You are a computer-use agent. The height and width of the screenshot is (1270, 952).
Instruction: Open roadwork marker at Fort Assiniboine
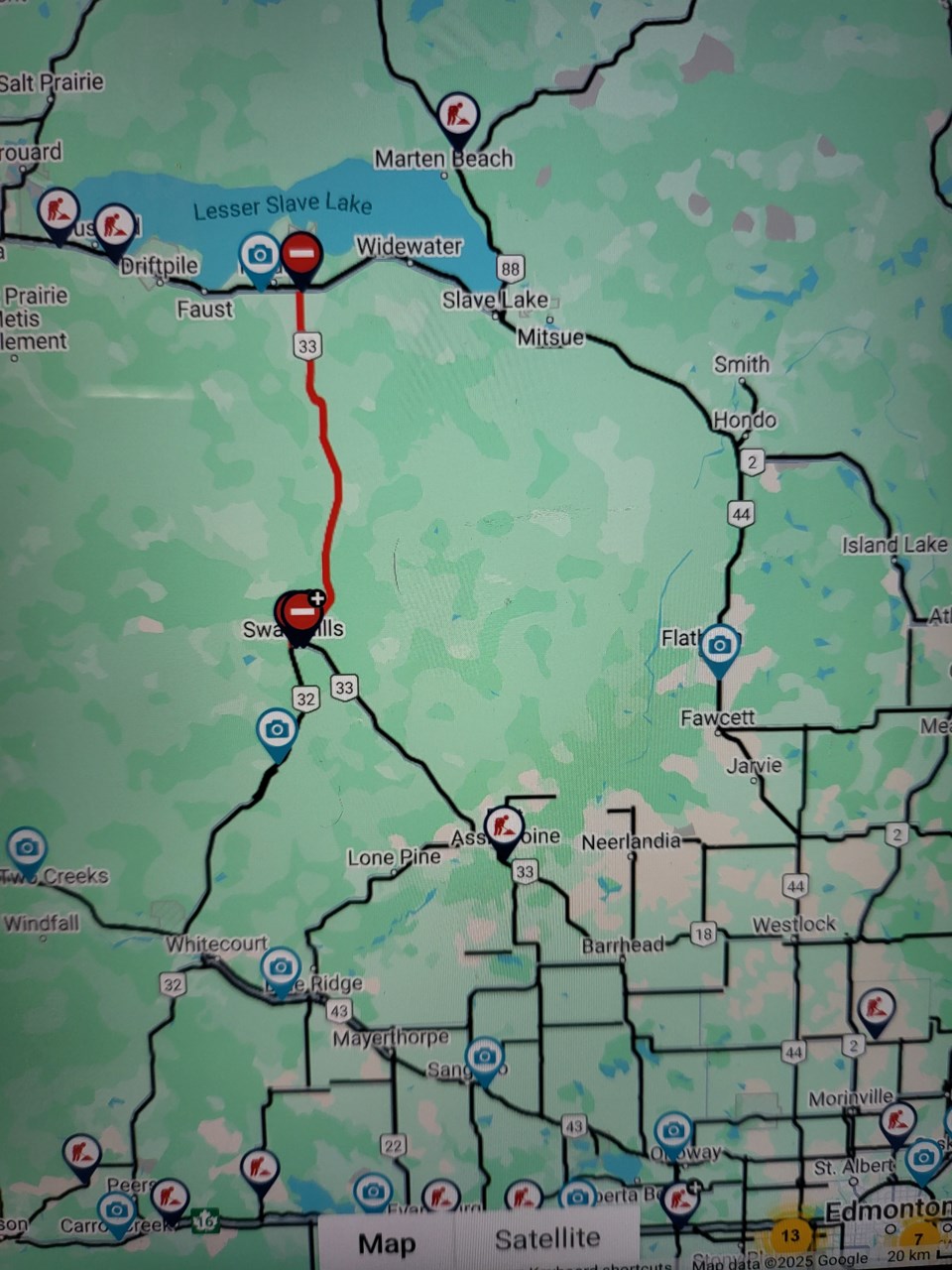click(504, 826)
